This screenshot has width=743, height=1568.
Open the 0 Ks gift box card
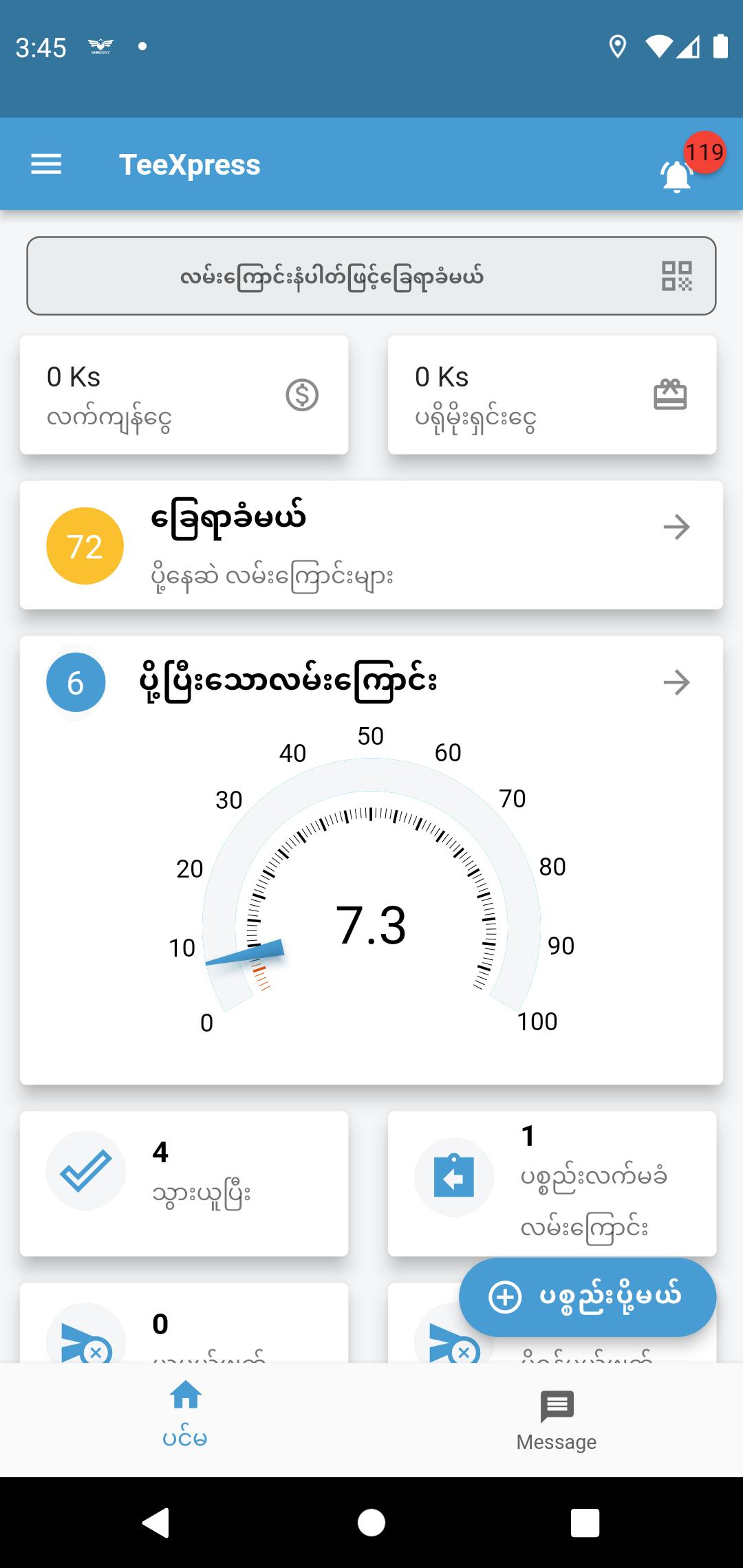click(552, 395)
